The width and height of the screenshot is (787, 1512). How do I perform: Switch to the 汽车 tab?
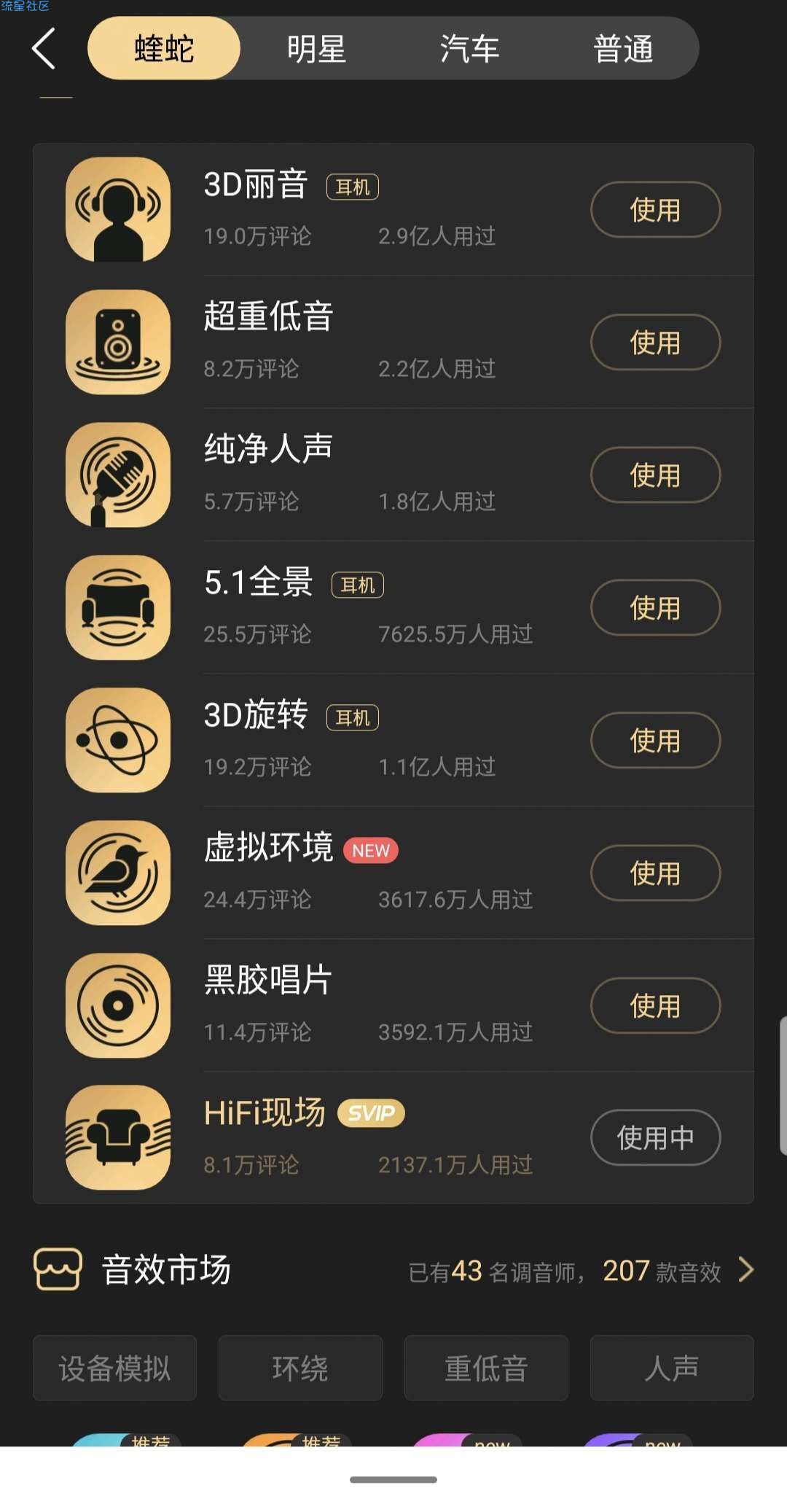click(469, 49)
